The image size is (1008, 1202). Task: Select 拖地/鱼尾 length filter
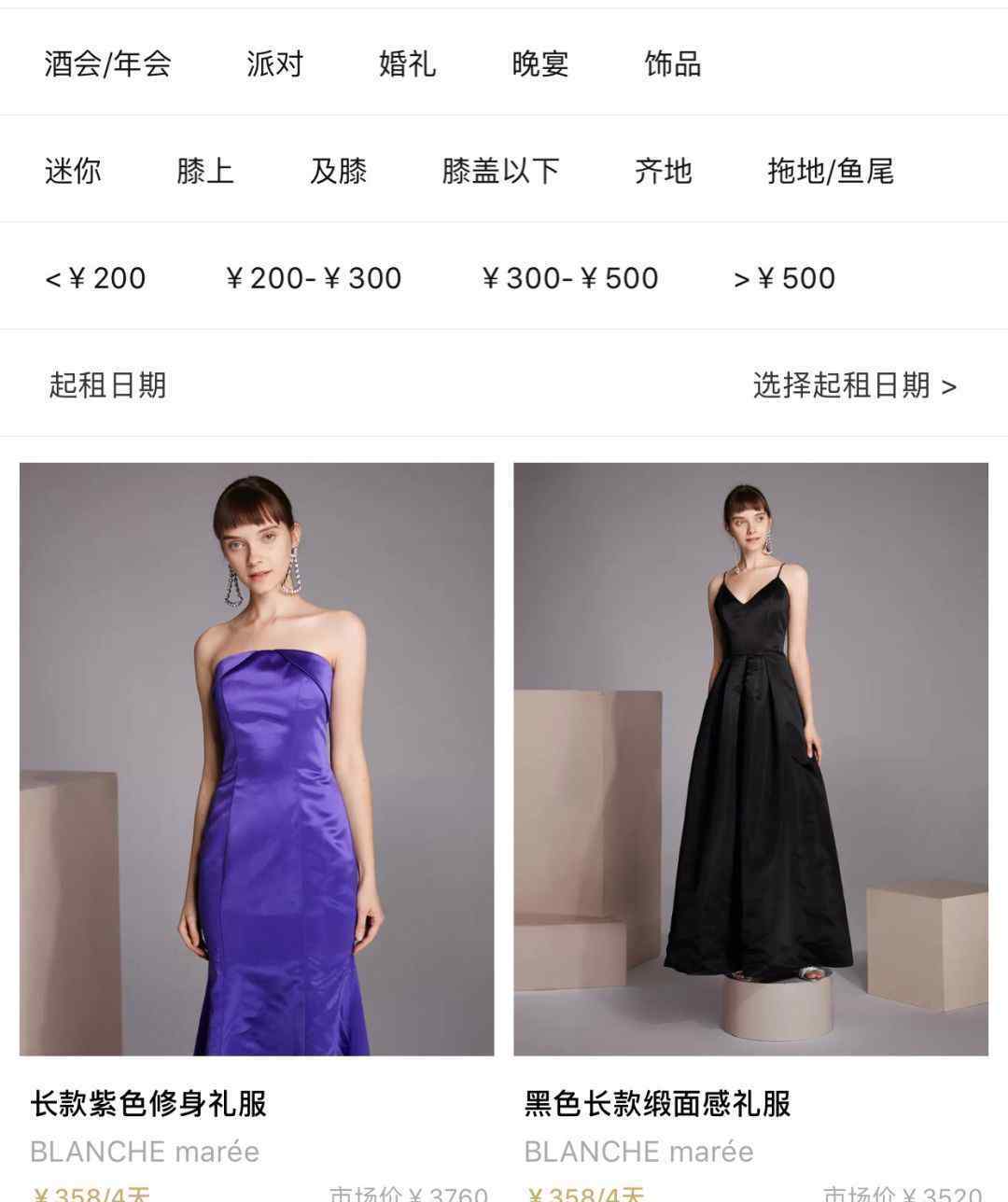pyautogui.click(x=831, y=171)
